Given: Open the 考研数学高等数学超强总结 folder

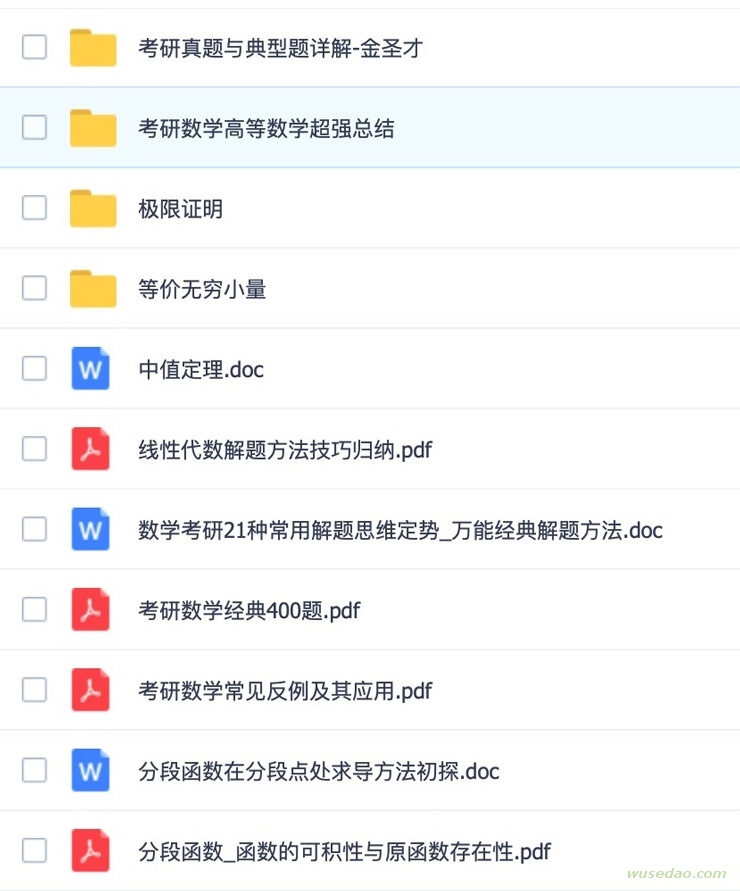Looking at the screenshot, I should 266,128.
